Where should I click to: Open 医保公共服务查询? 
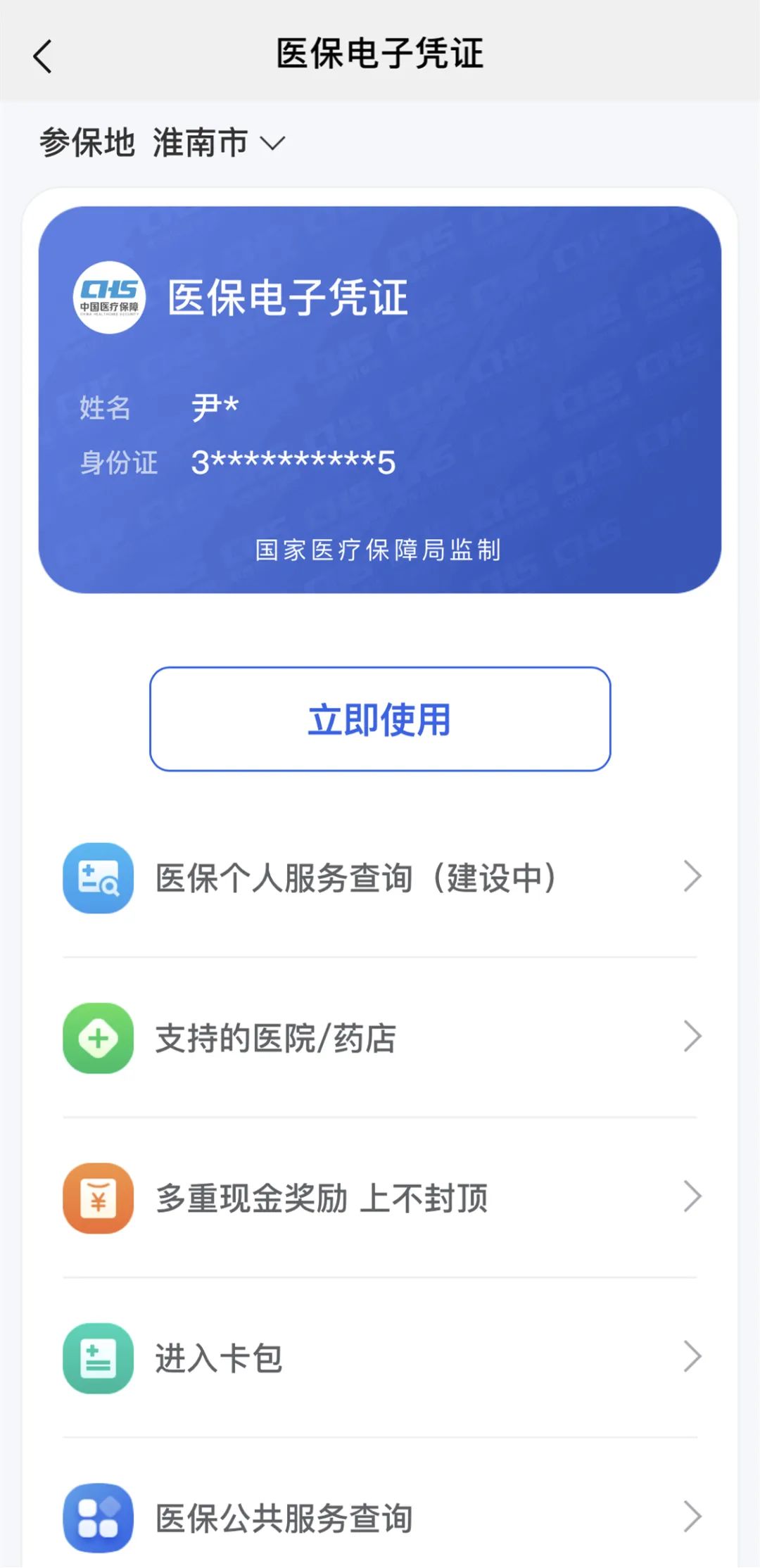(380, 1517)
